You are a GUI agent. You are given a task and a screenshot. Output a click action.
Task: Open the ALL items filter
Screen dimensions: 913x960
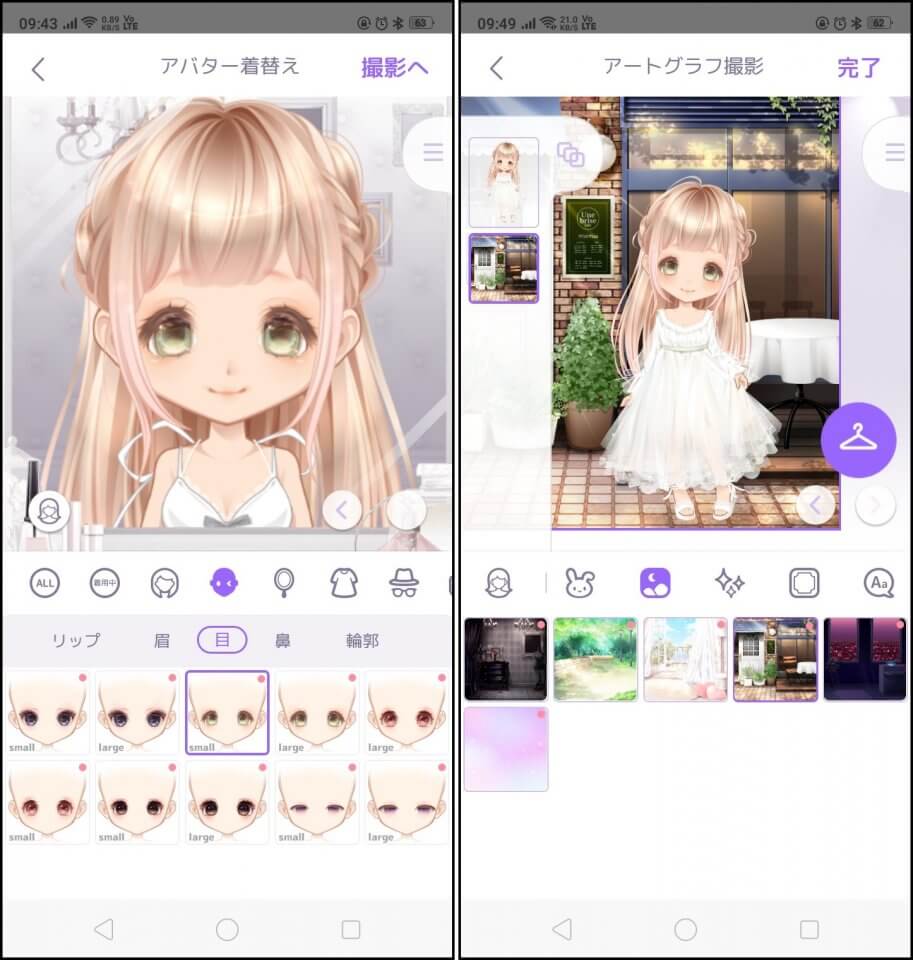click(45, 582)
